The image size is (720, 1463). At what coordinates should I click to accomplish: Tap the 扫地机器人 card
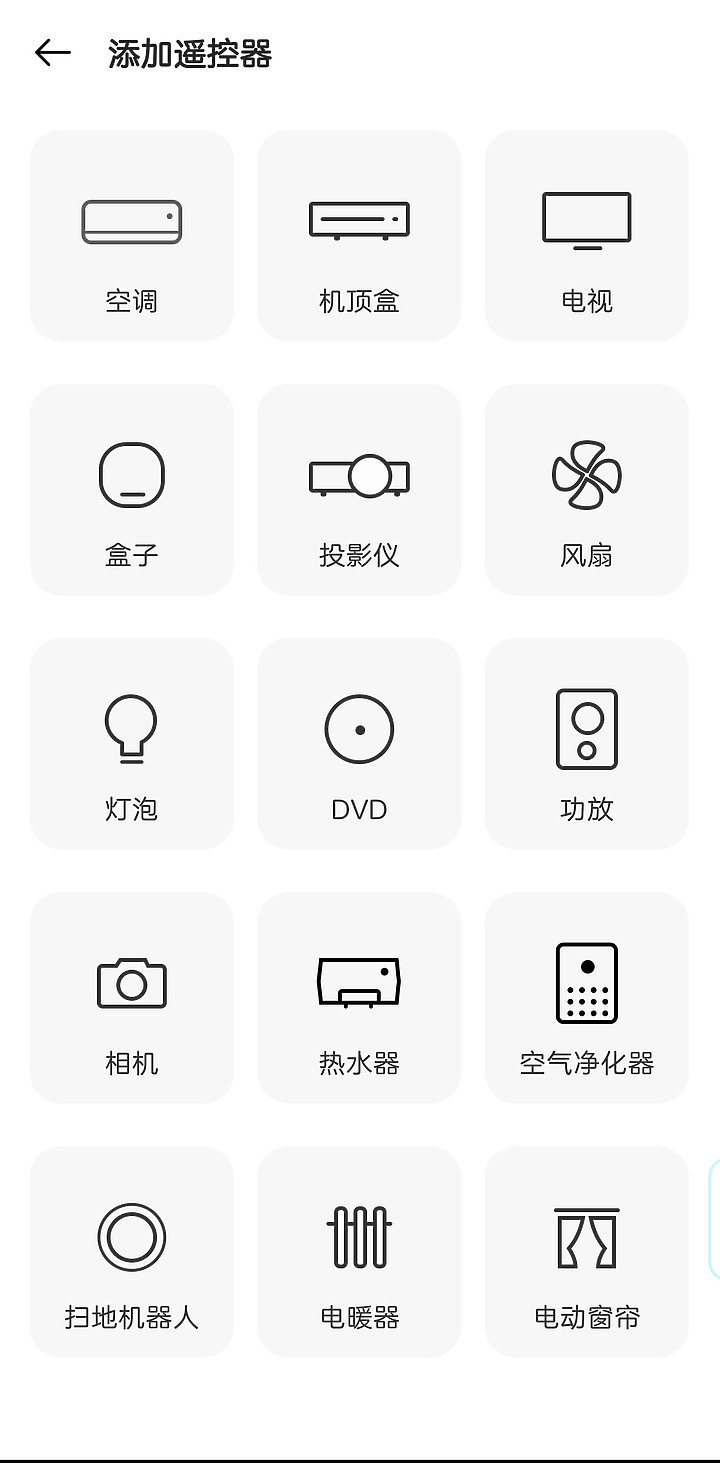[132, 1251]
